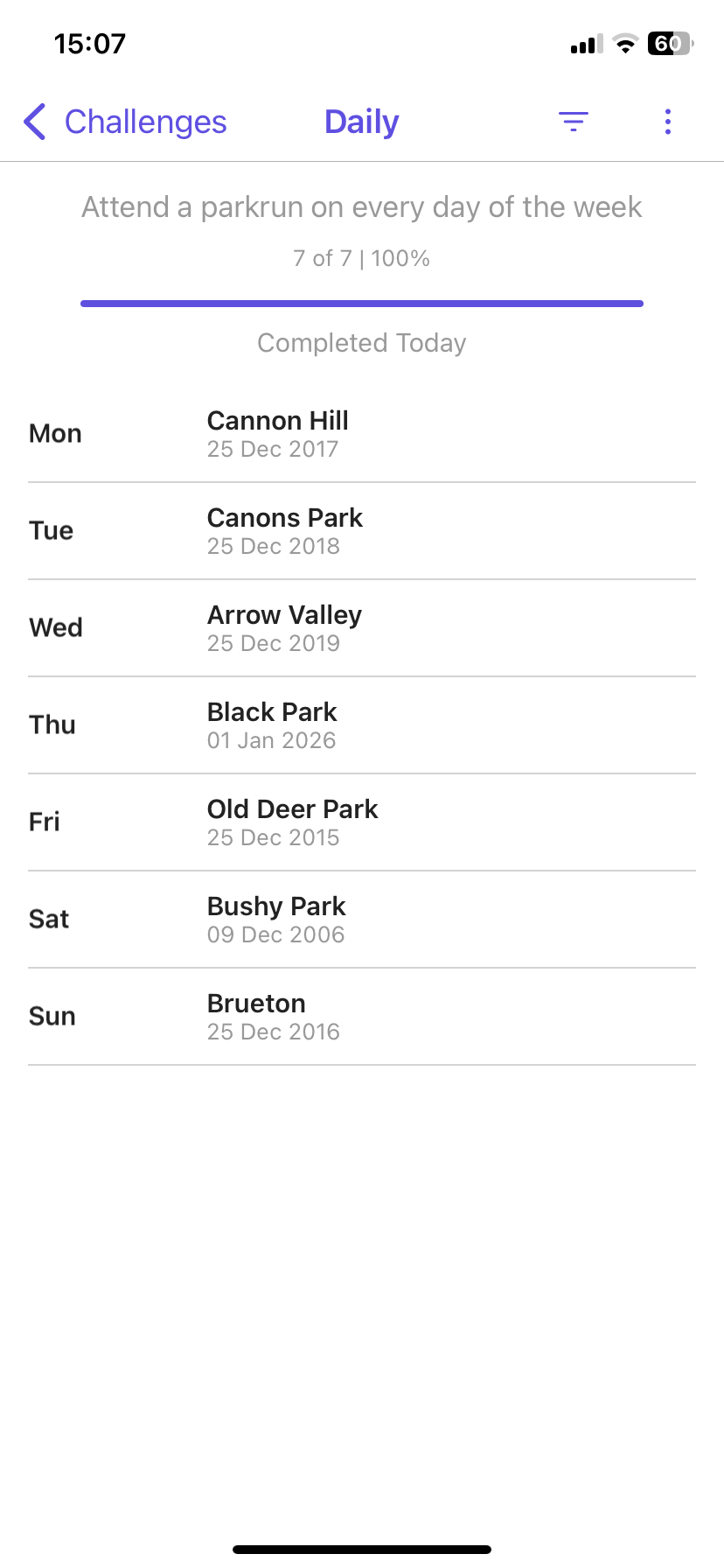Select the Canons Park Tuesday row
724x1568 pixels.
[x=361, y=531]
